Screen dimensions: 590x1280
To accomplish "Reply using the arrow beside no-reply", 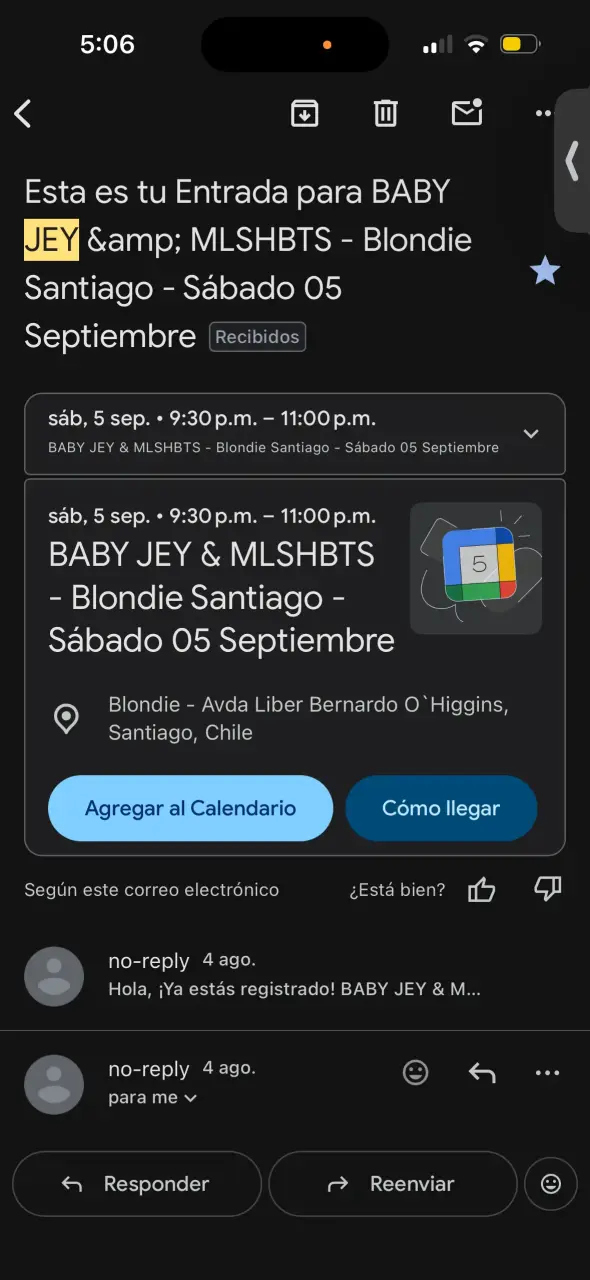I will click(482, 1073).
